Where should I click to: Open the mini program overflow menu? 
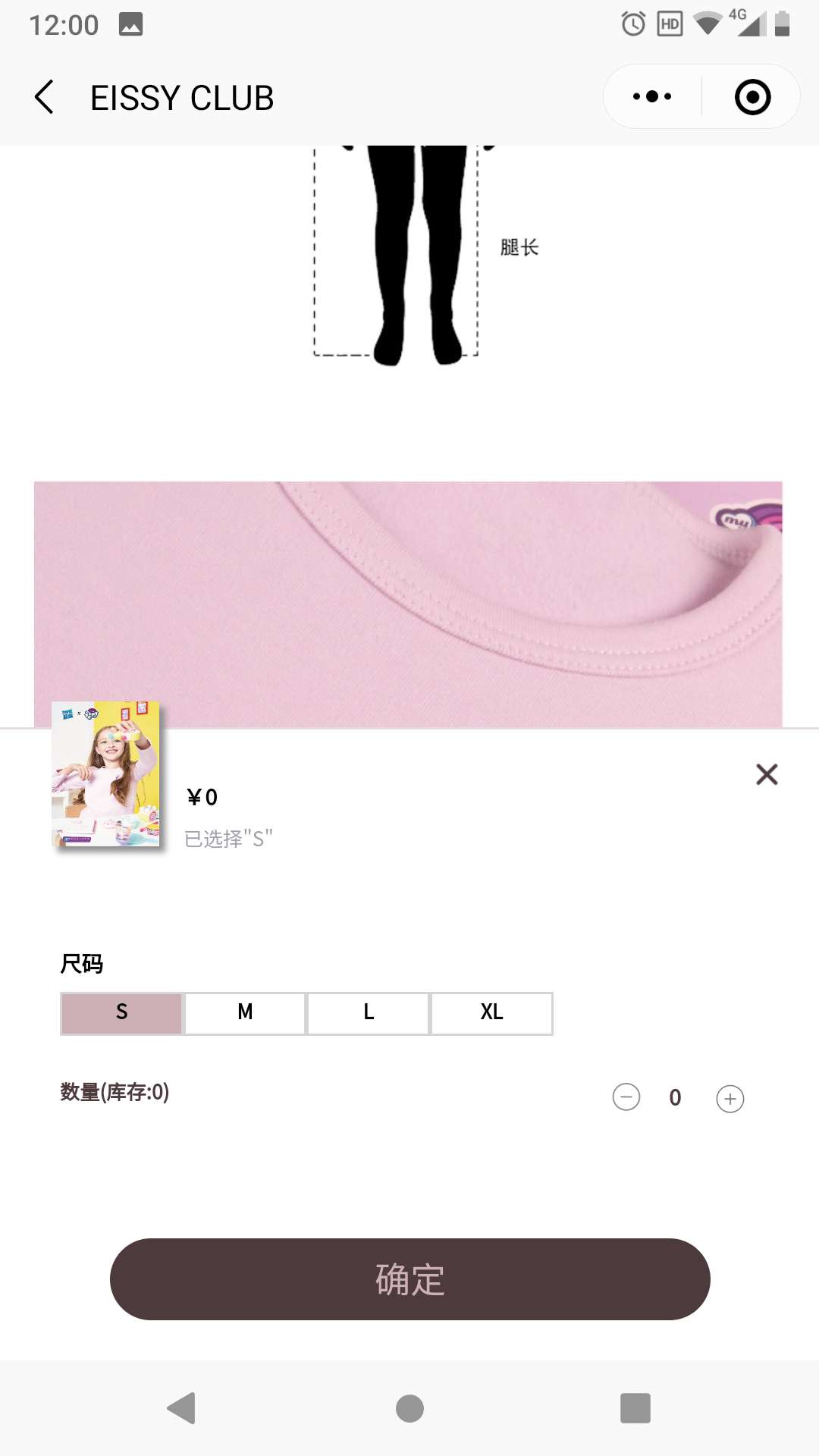click(652, 96)
